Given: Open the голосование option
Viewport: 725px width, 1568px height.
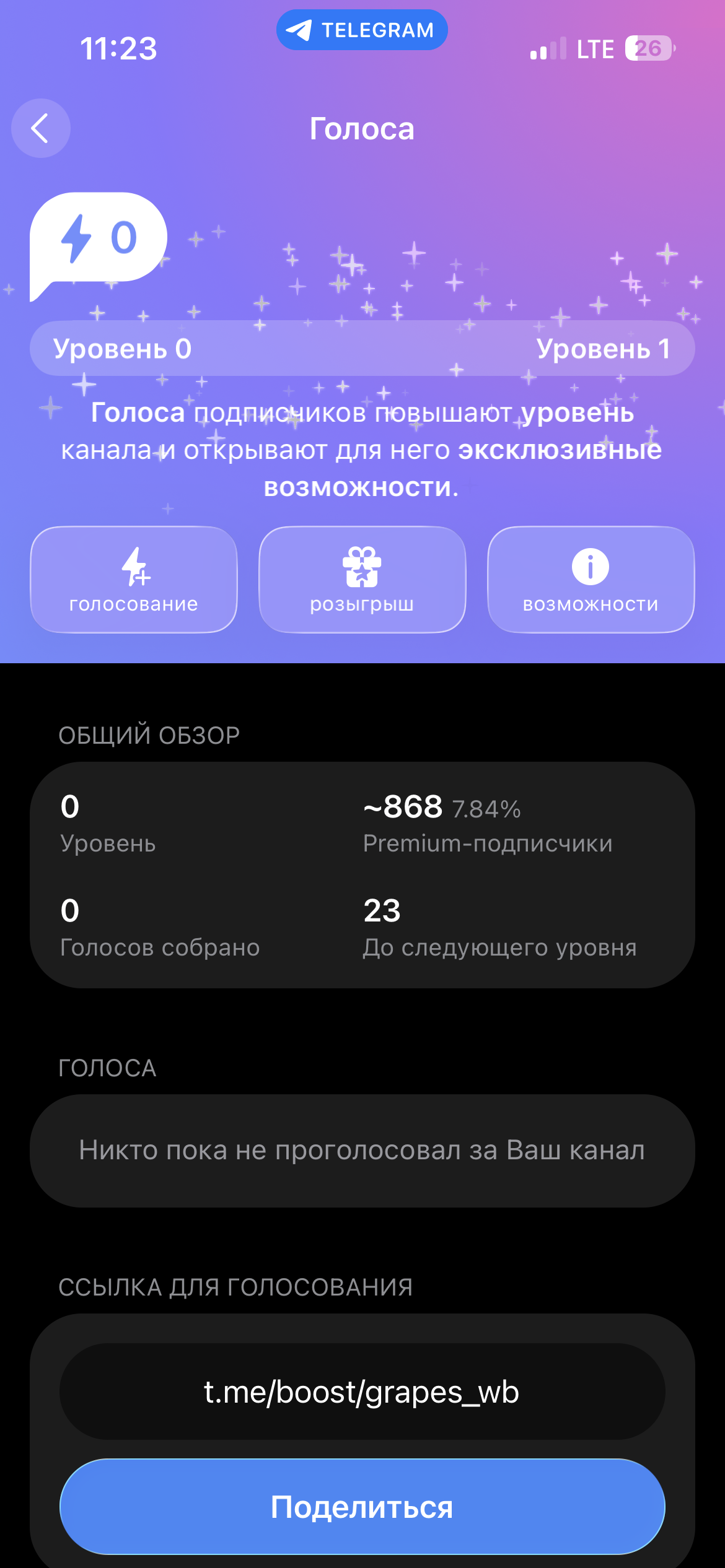Looking at the screenshot, I should click(x=134, y=579).
